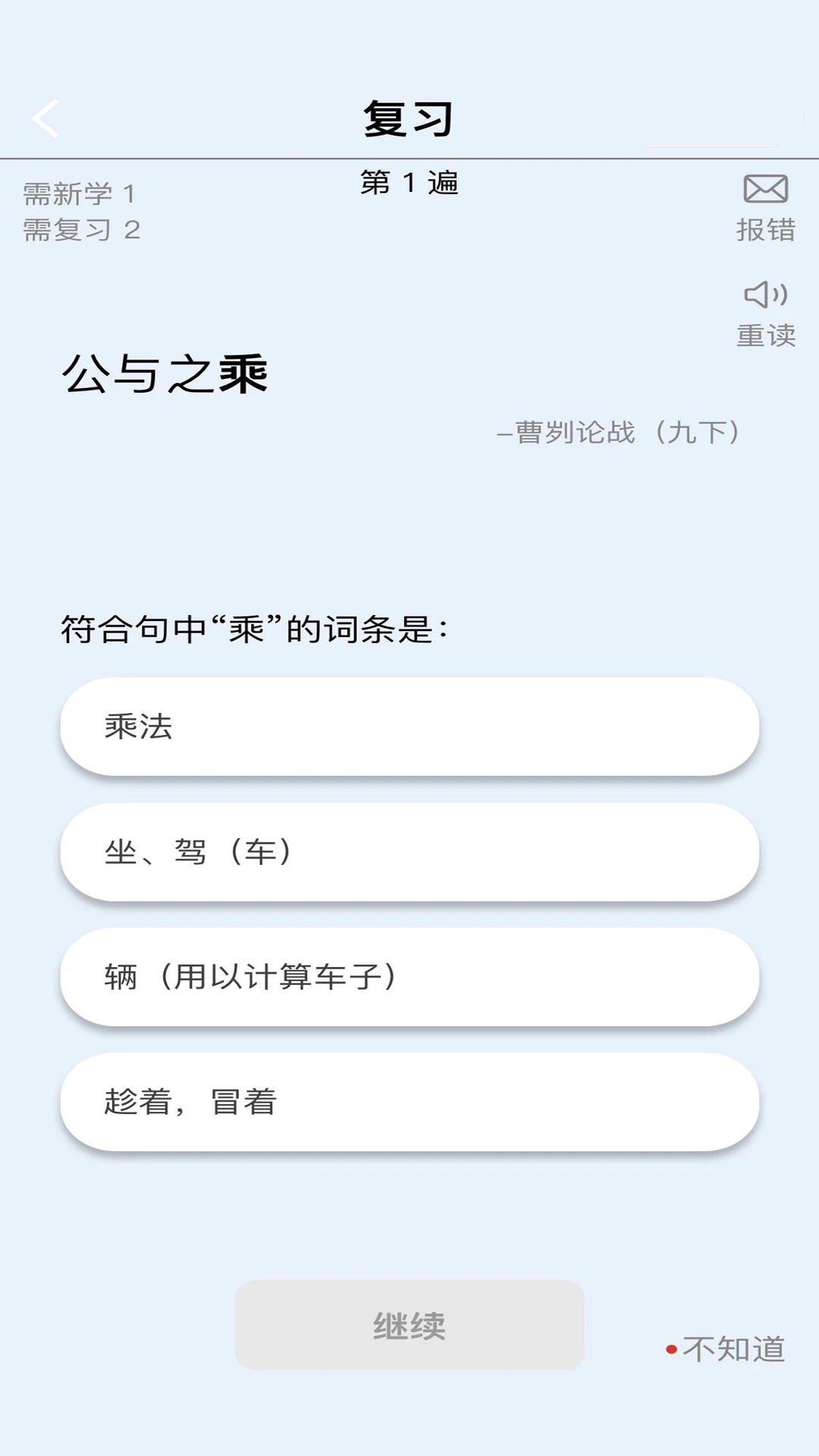This screenshot has width=819, height=1456.
Task: Click the envelope icon above 报错
Action: [x=764, y=190]
